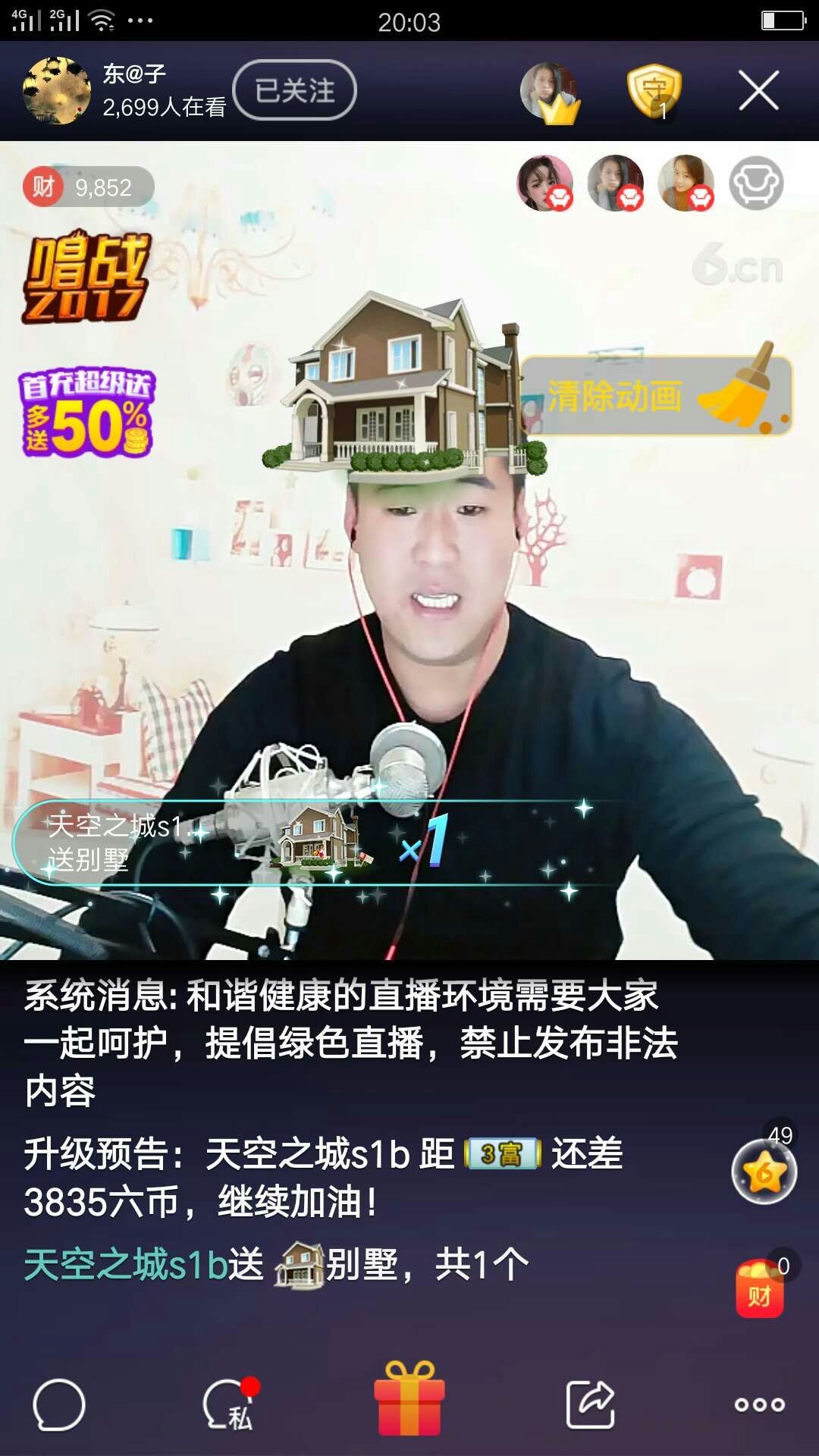
Task: Tap the 已关注 follow button
Action: pyautogui.click(x=294, y=91)
